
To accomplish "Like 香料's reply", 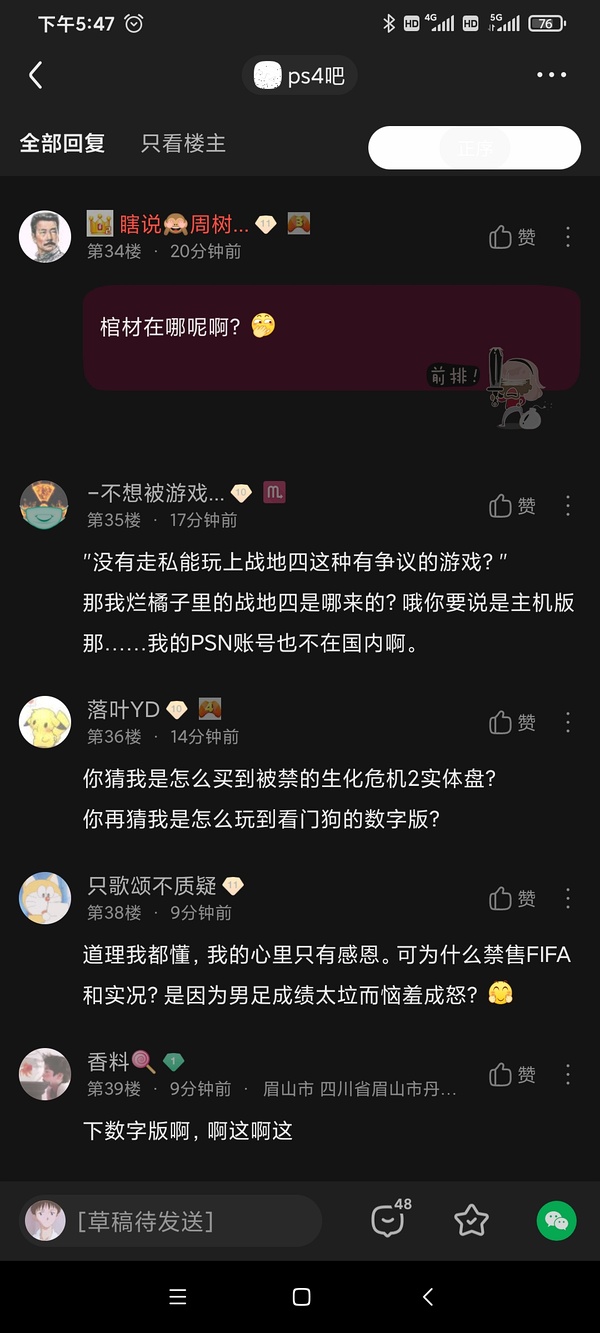I will pos(512,1074).
